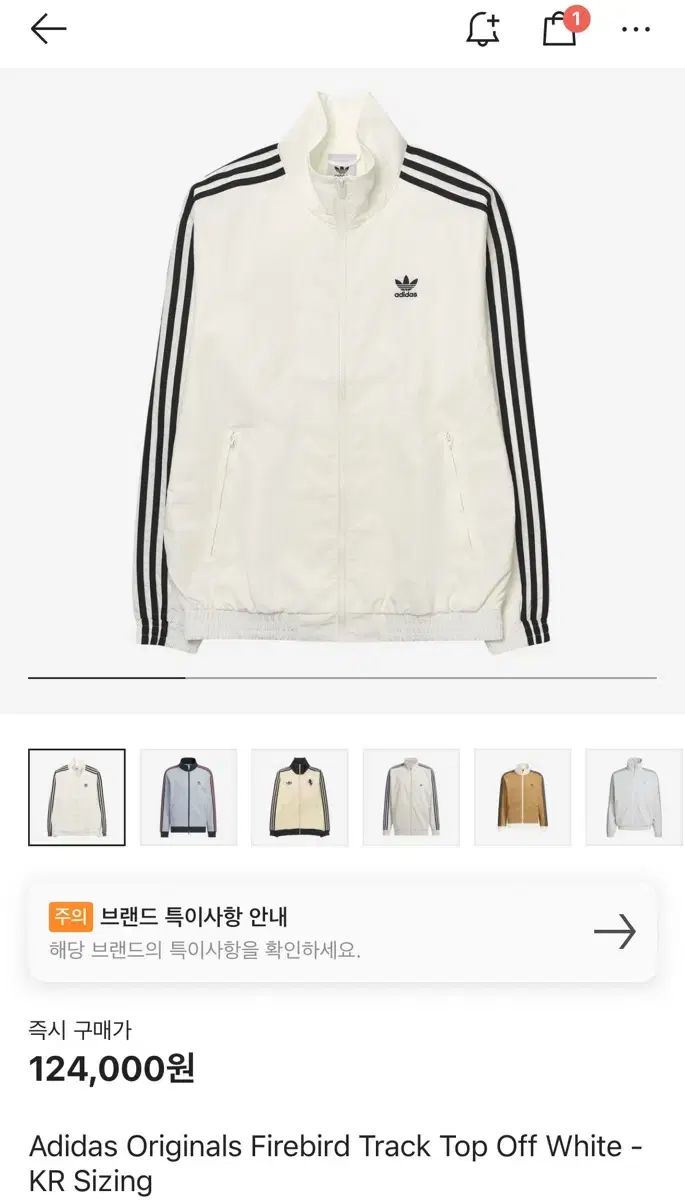Open the overflow menu

pos(636,30)
